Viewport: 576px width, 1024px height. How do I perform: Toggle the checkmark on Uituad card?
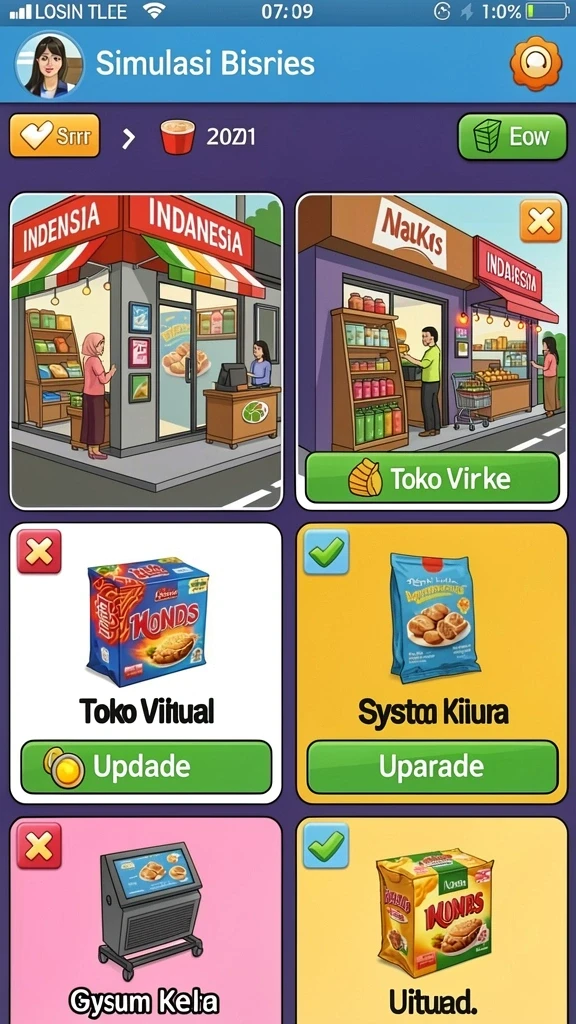tap(326, 845)
